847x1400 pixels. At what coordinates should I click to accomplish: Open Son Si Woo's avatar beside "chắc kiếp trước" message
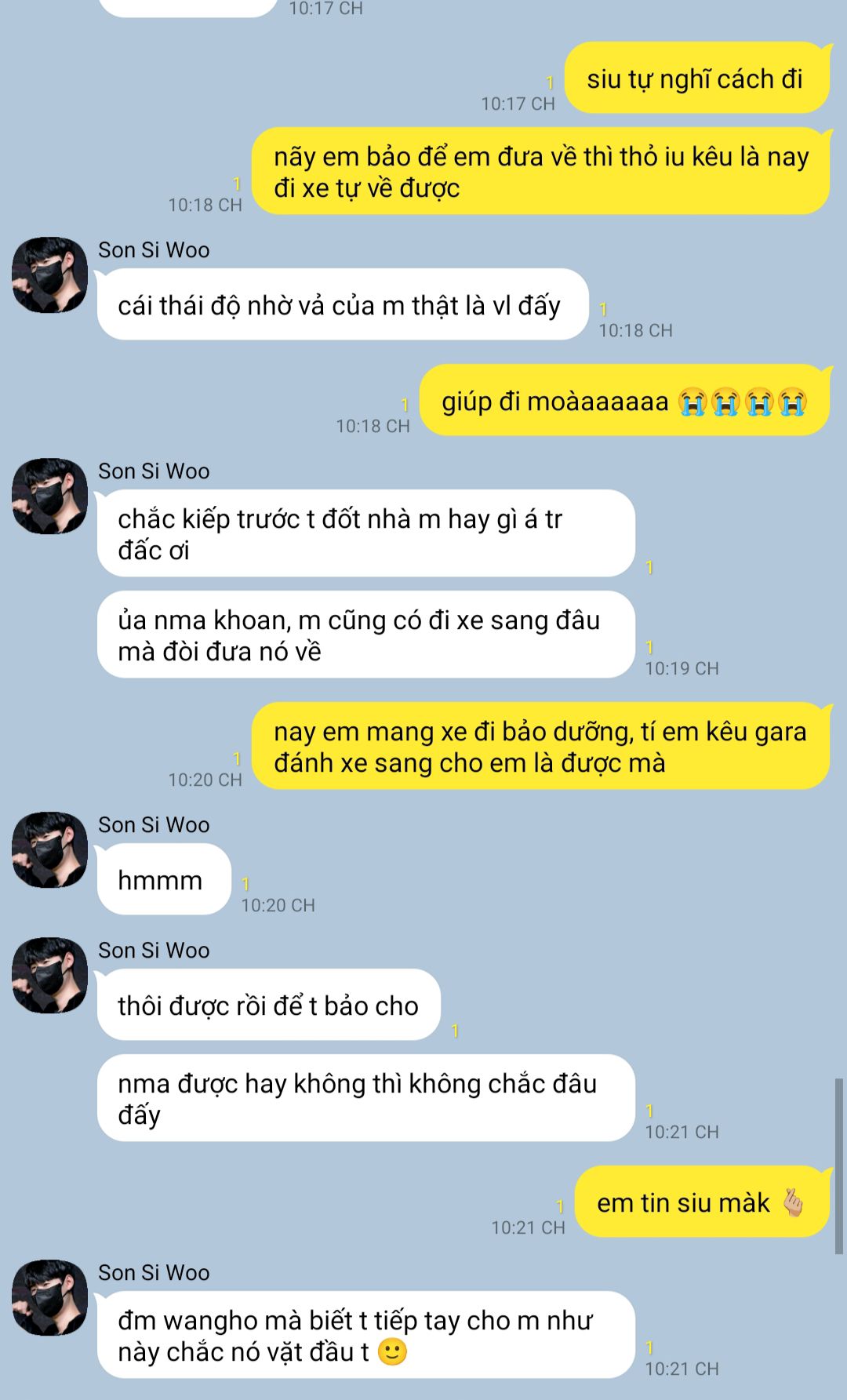(x=49, y=496)
